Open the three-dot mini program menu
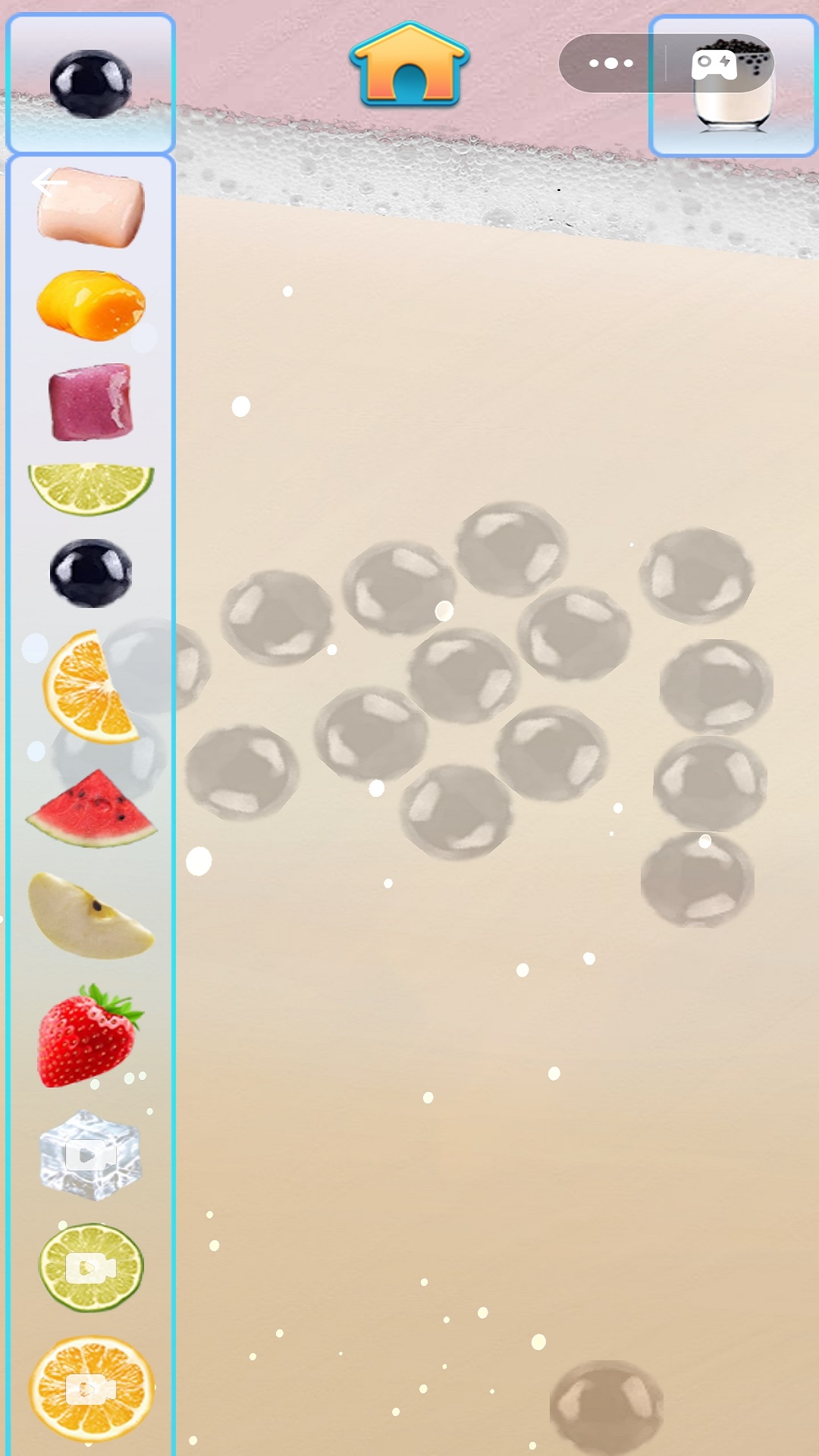Screen dimensions: 819x1456 coord(611,64)
